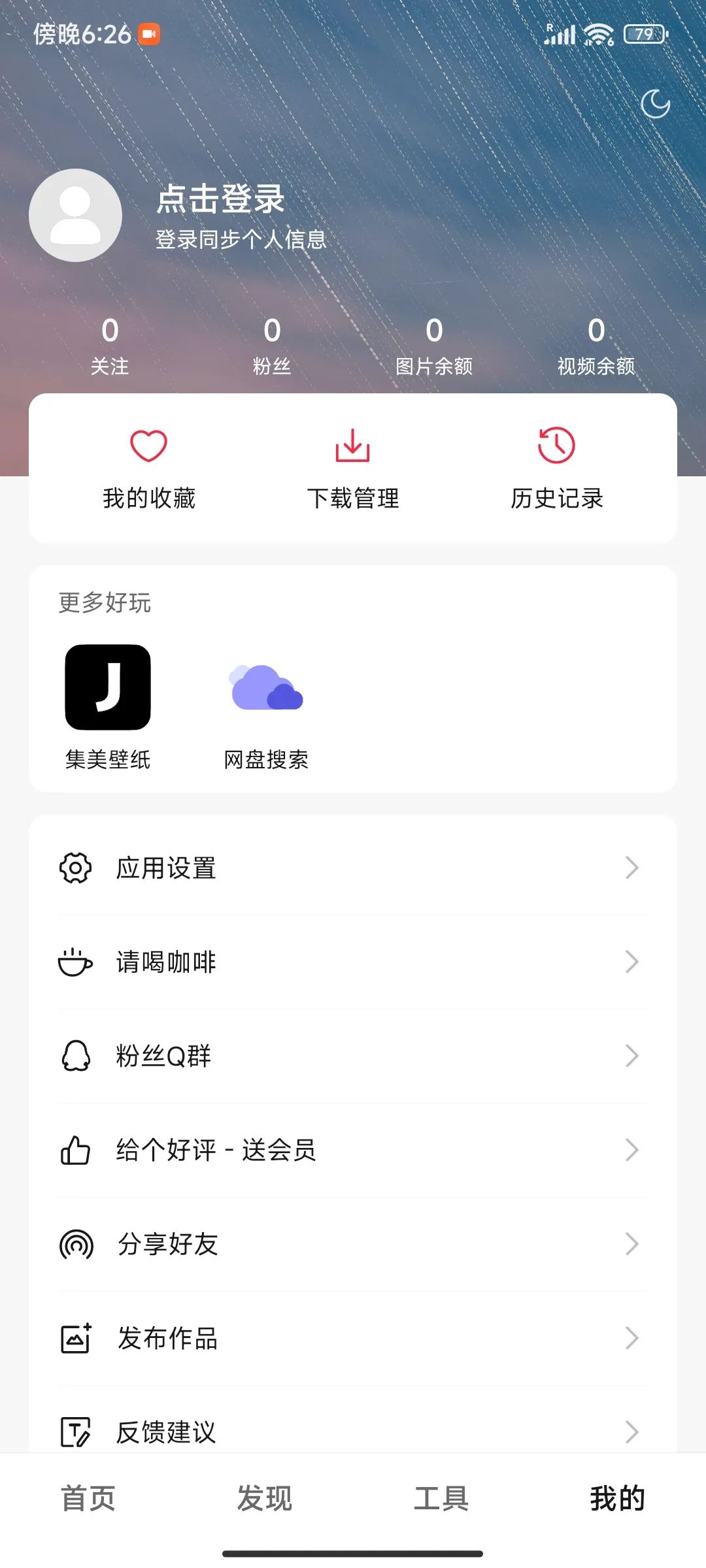View 历史记录 history
Image resolution: width=706 pixels, height=1568 pixels.
(x=557, y=468)
